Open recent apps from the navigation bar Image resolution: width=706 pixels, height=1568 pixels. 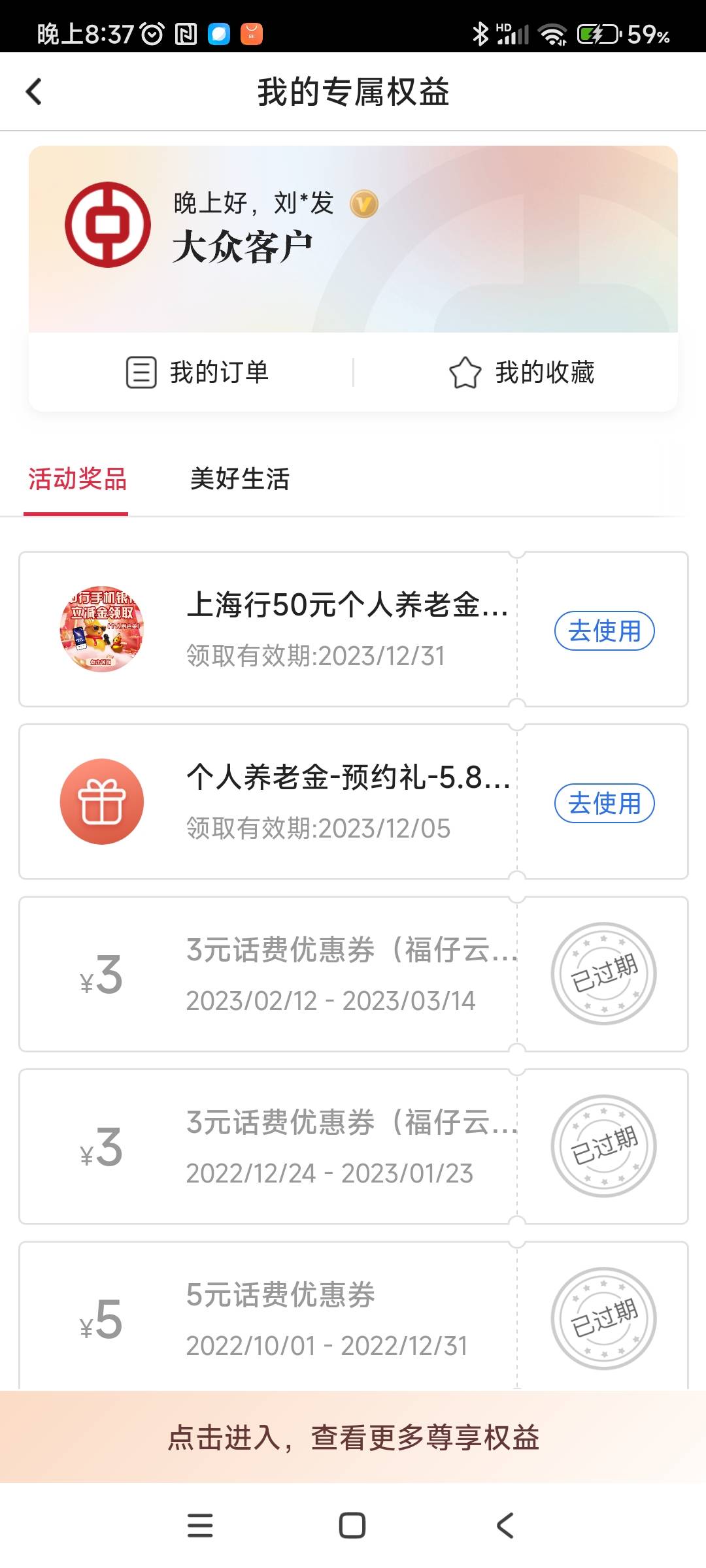pos(200,1526)
